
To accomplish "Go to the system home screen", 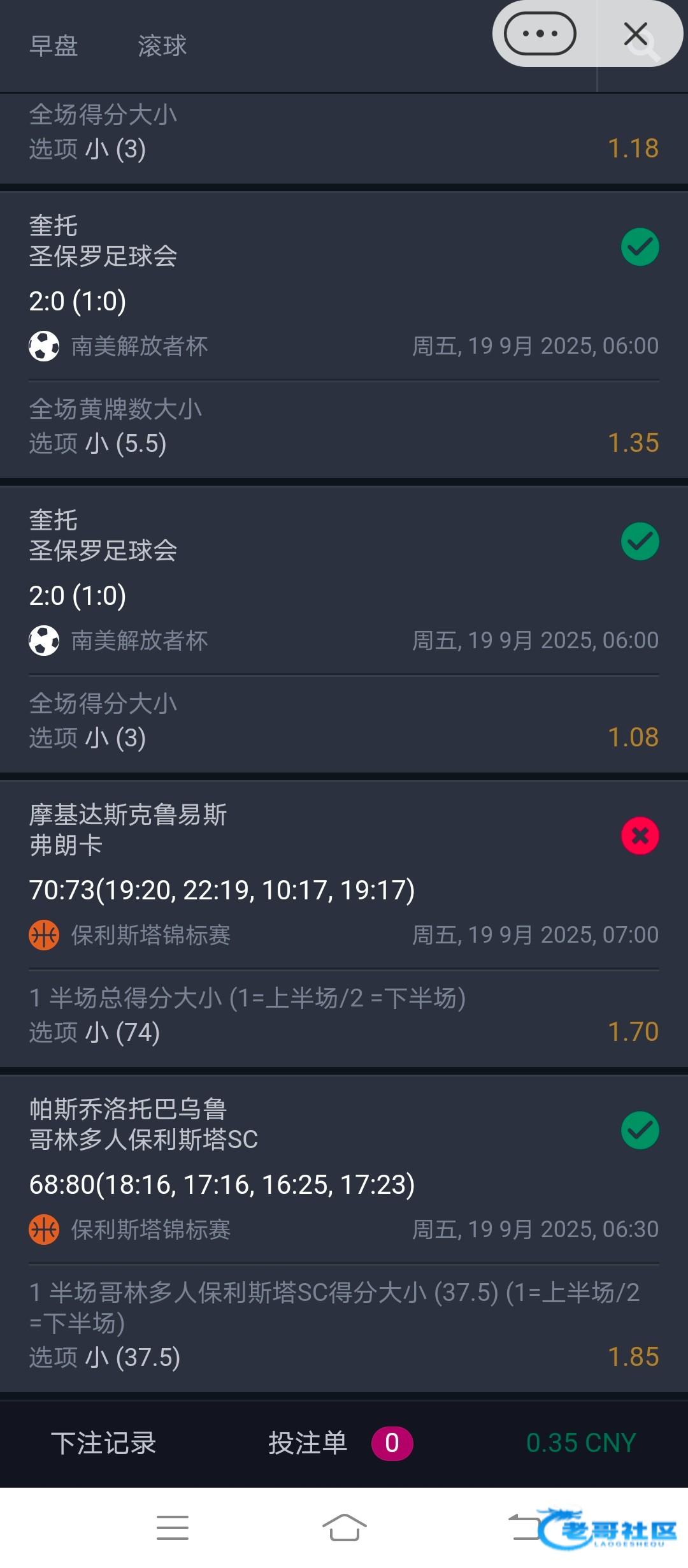I will point(344,1527).
